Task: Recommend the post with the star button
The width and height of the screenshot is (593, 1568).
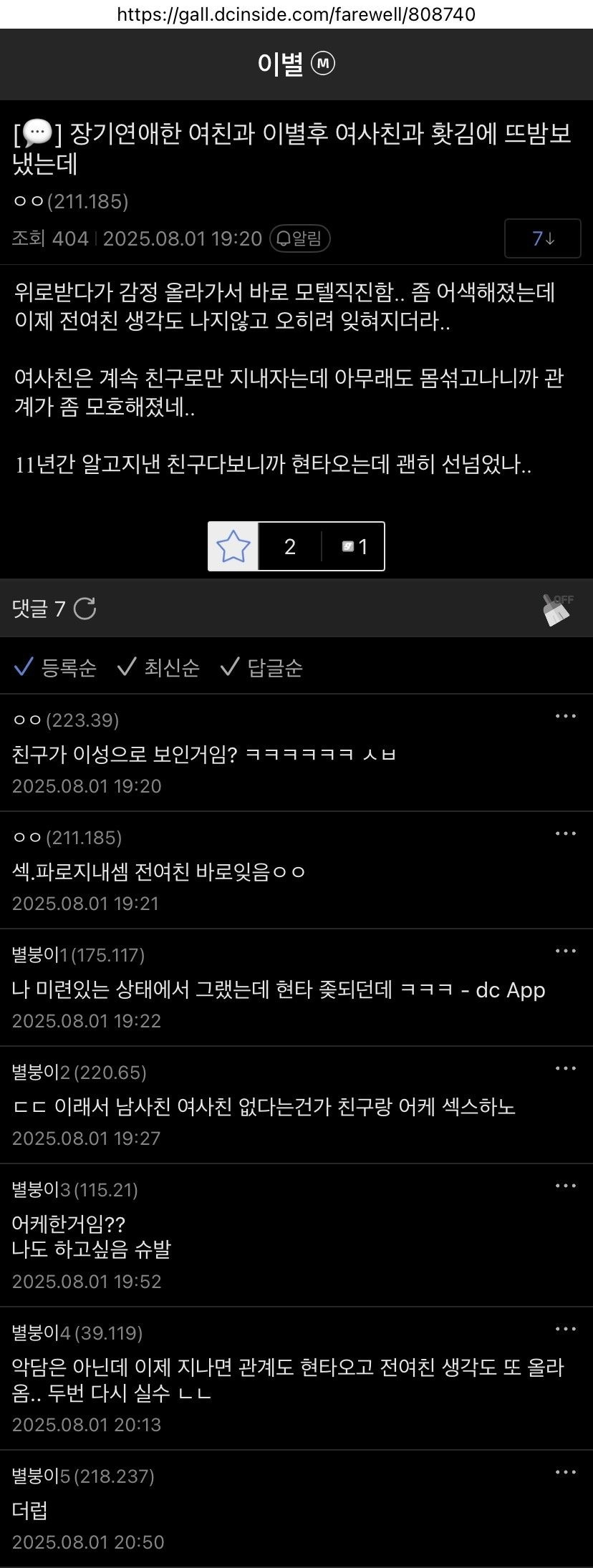Action: [x=233, y=546]
